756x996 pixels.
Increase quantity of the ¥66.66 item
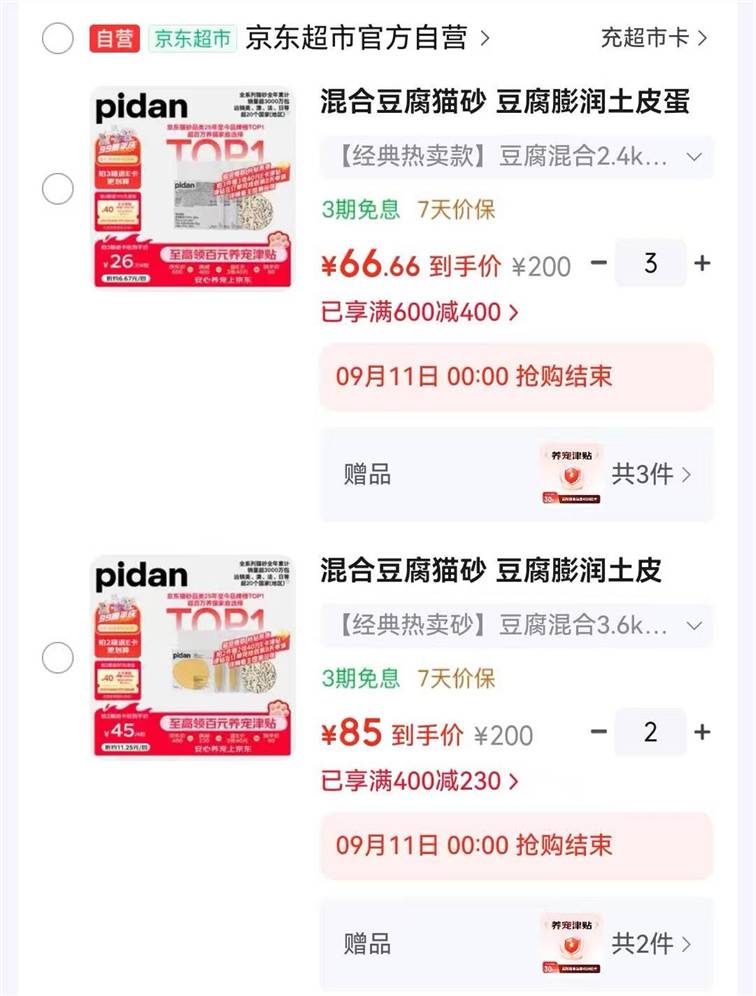[x=702, y=262]
